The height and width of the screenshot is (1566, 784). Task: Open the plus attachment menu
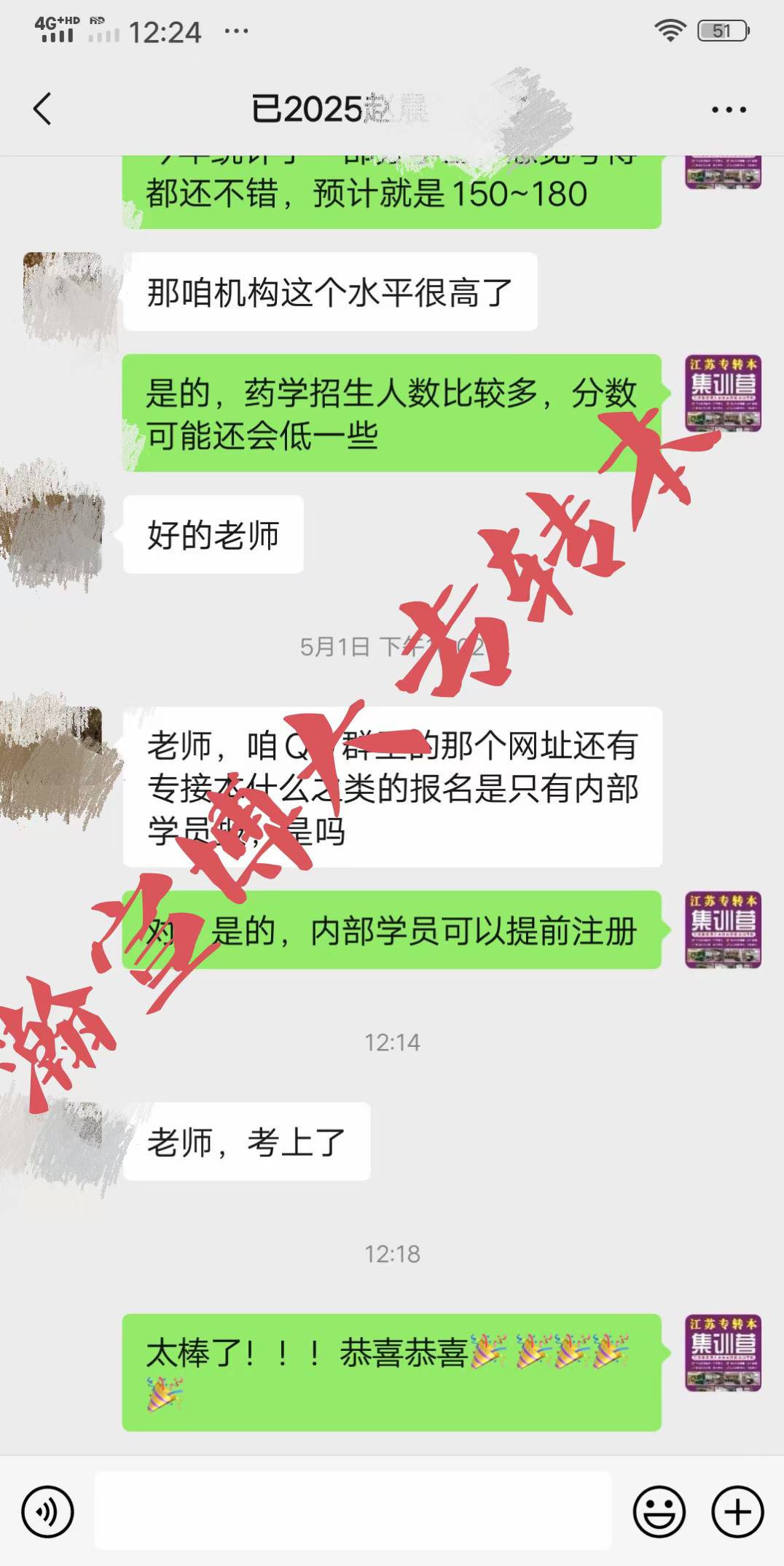pos(737,1512)
